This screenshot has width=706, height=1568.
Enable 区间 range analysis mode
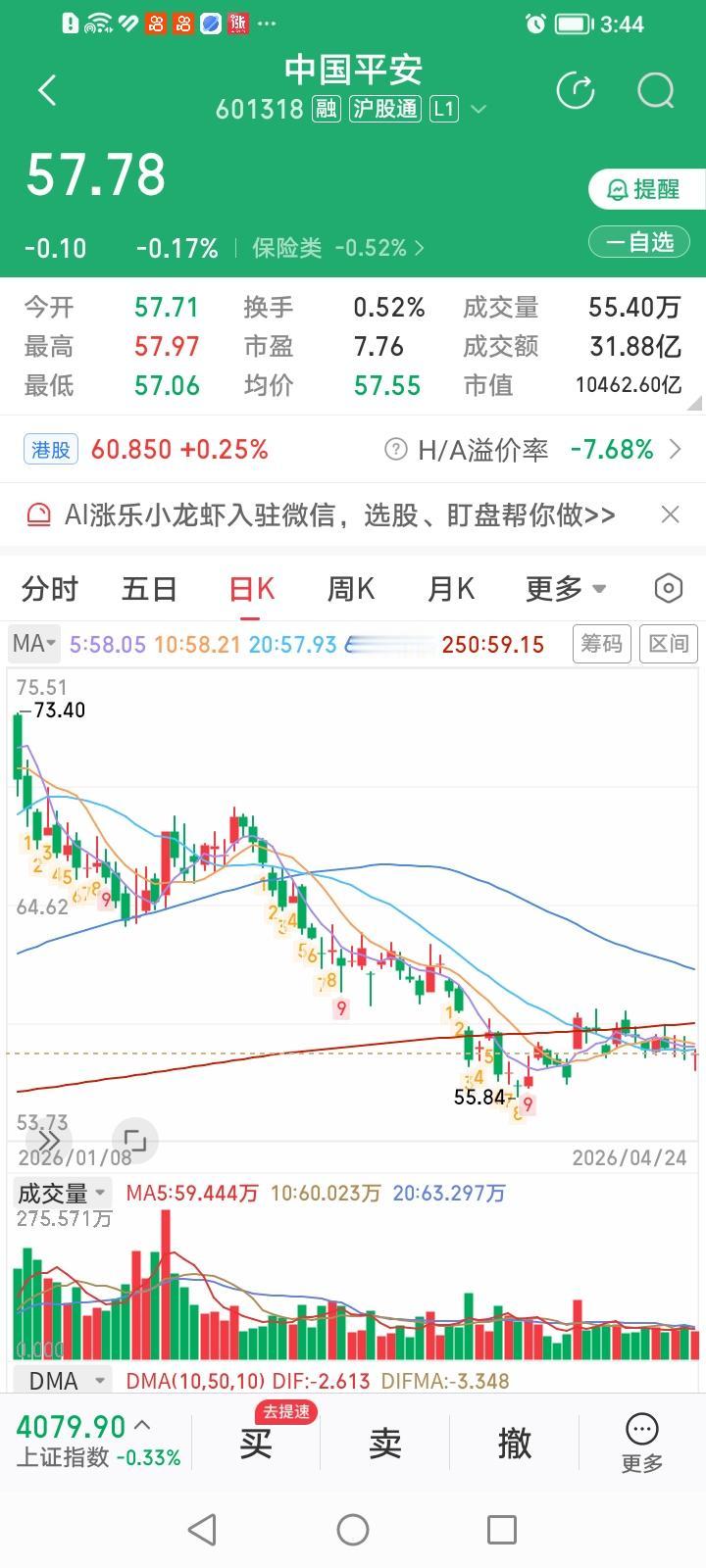(668, 644)
